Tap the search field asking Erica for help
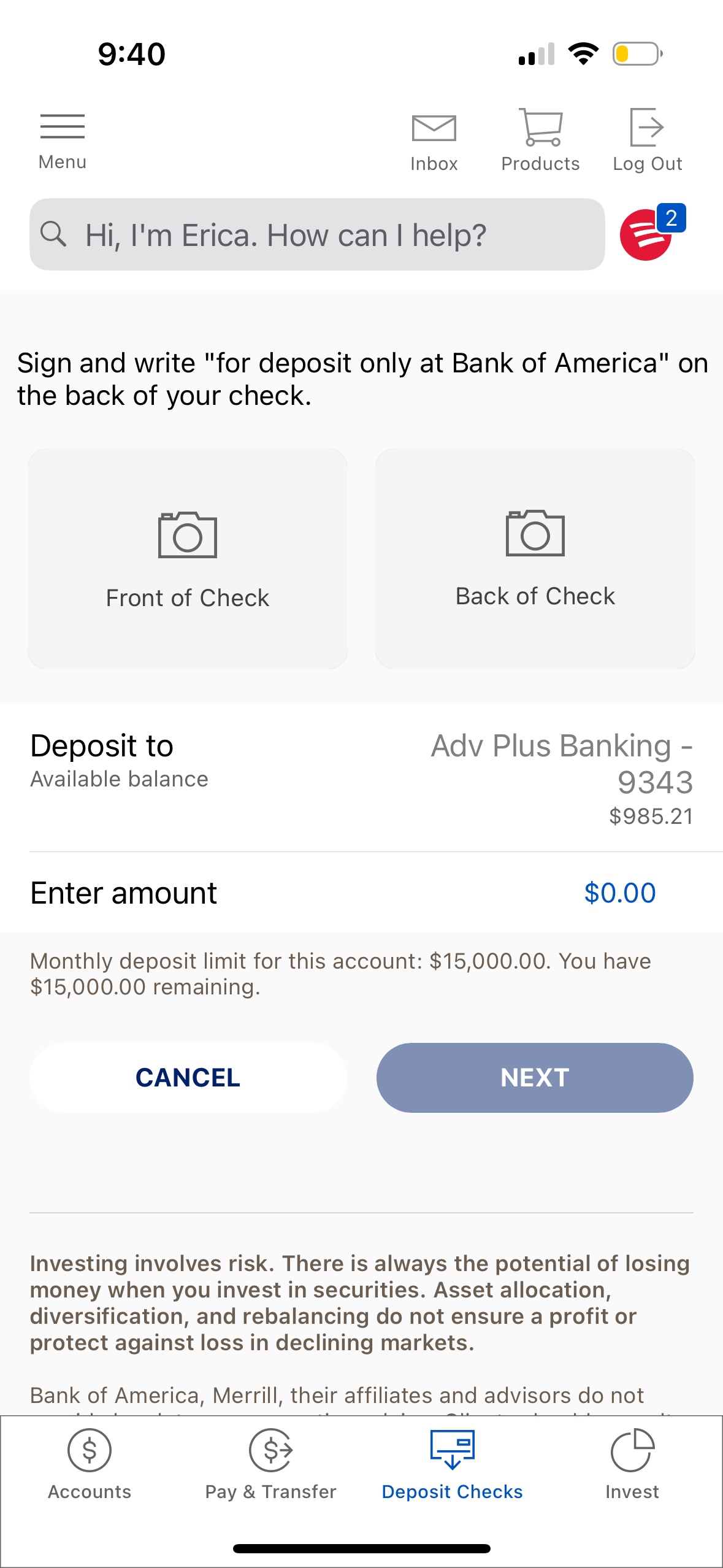This screenshot has height=1568, width=723. click(x=317, y=235)
